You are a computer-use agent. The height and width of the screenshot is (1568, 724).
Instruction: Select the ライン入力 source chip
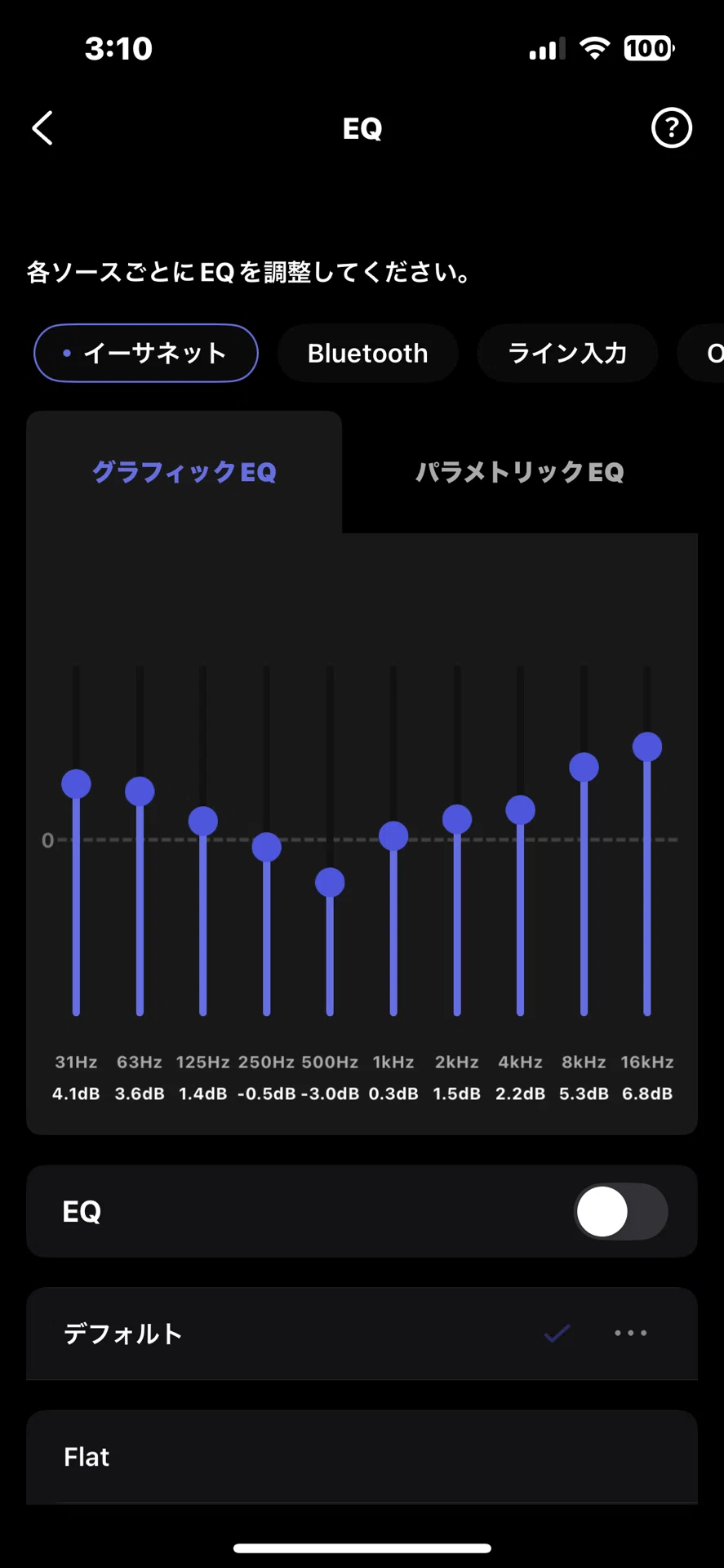click(x=567, y=353)
